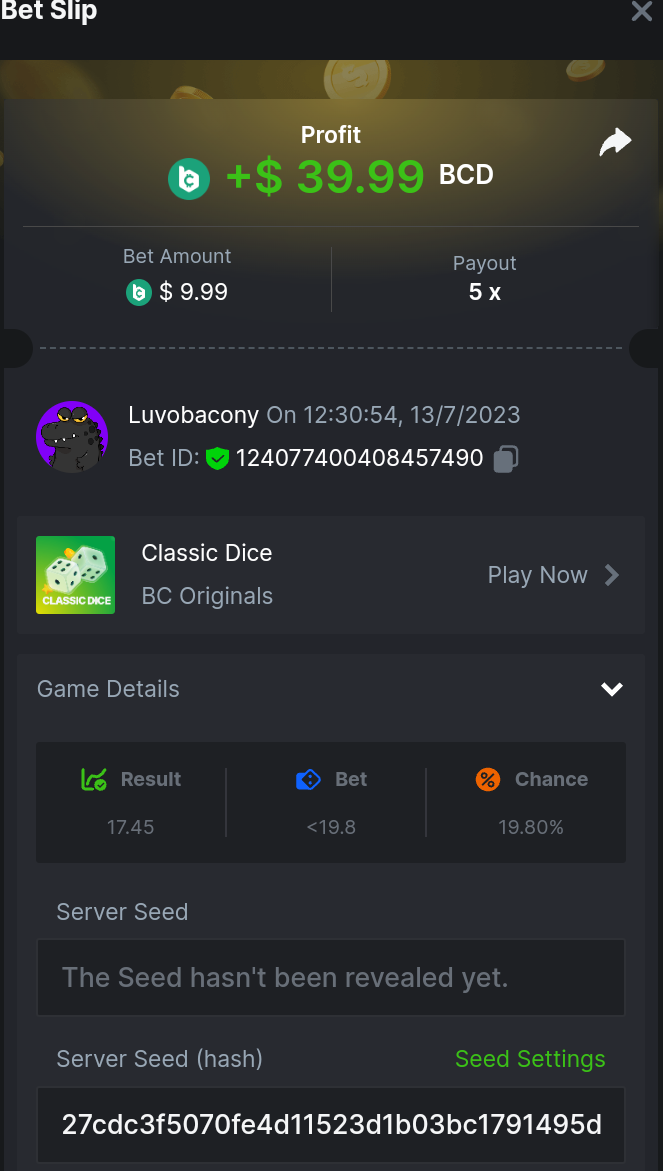Select the Server Seed hash field
The height and width of the screenshot is (1171, 663).
[x=331, y=1125]
